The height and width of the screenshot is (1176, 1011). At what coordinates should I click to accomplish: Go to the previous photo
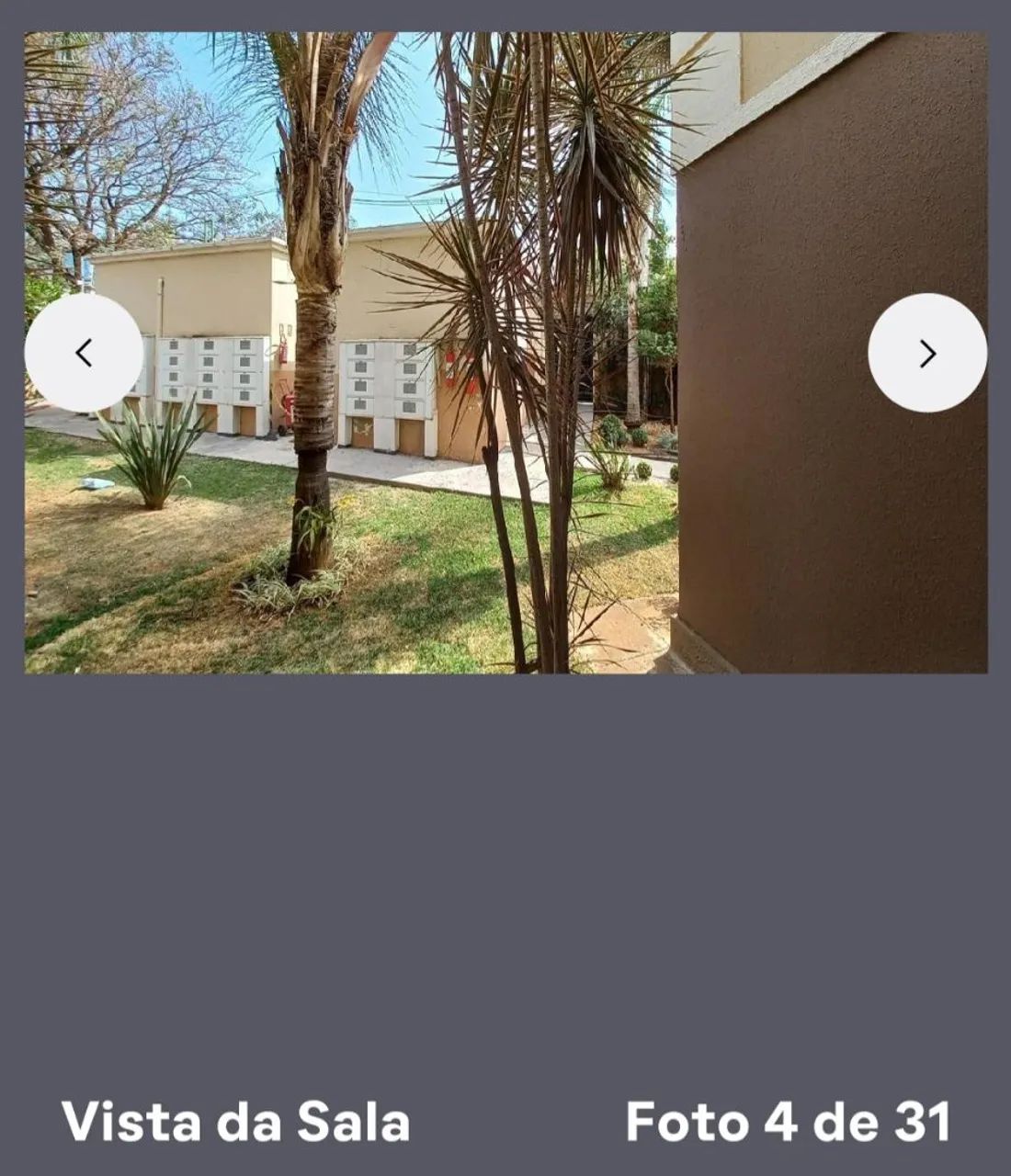[84, 353]
